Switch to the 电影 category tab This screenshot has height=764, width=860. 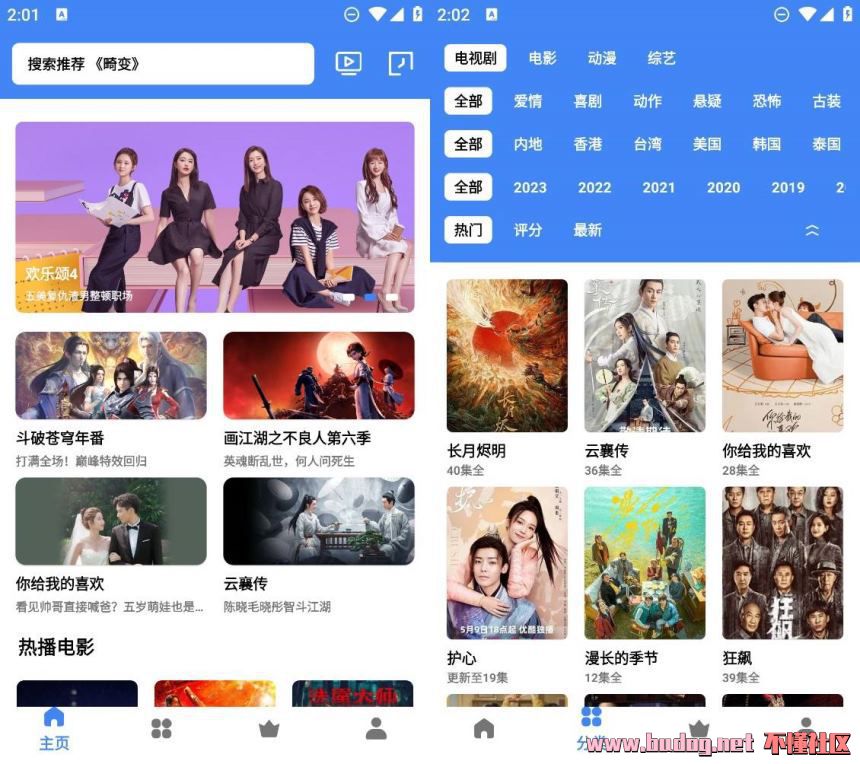pyautogui.click(x=542, y=59)
